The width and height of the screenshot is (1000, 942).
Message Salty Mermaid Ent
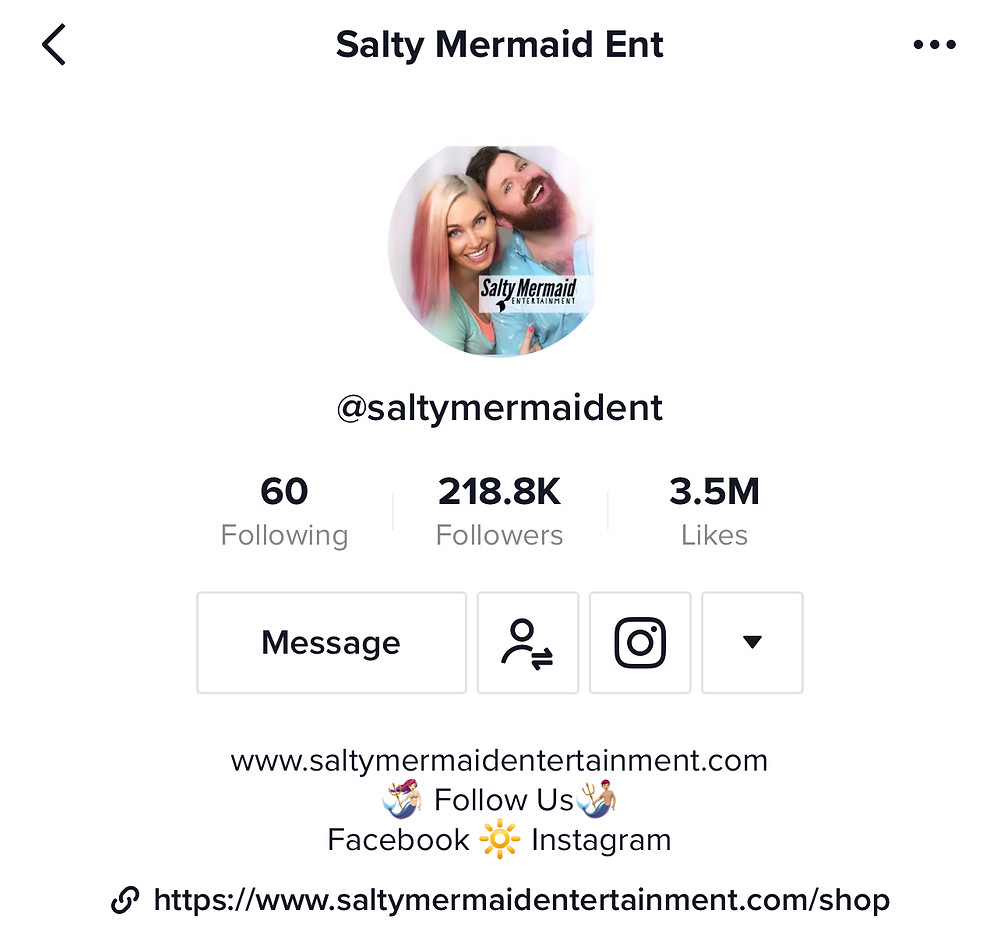pos(331,643)
